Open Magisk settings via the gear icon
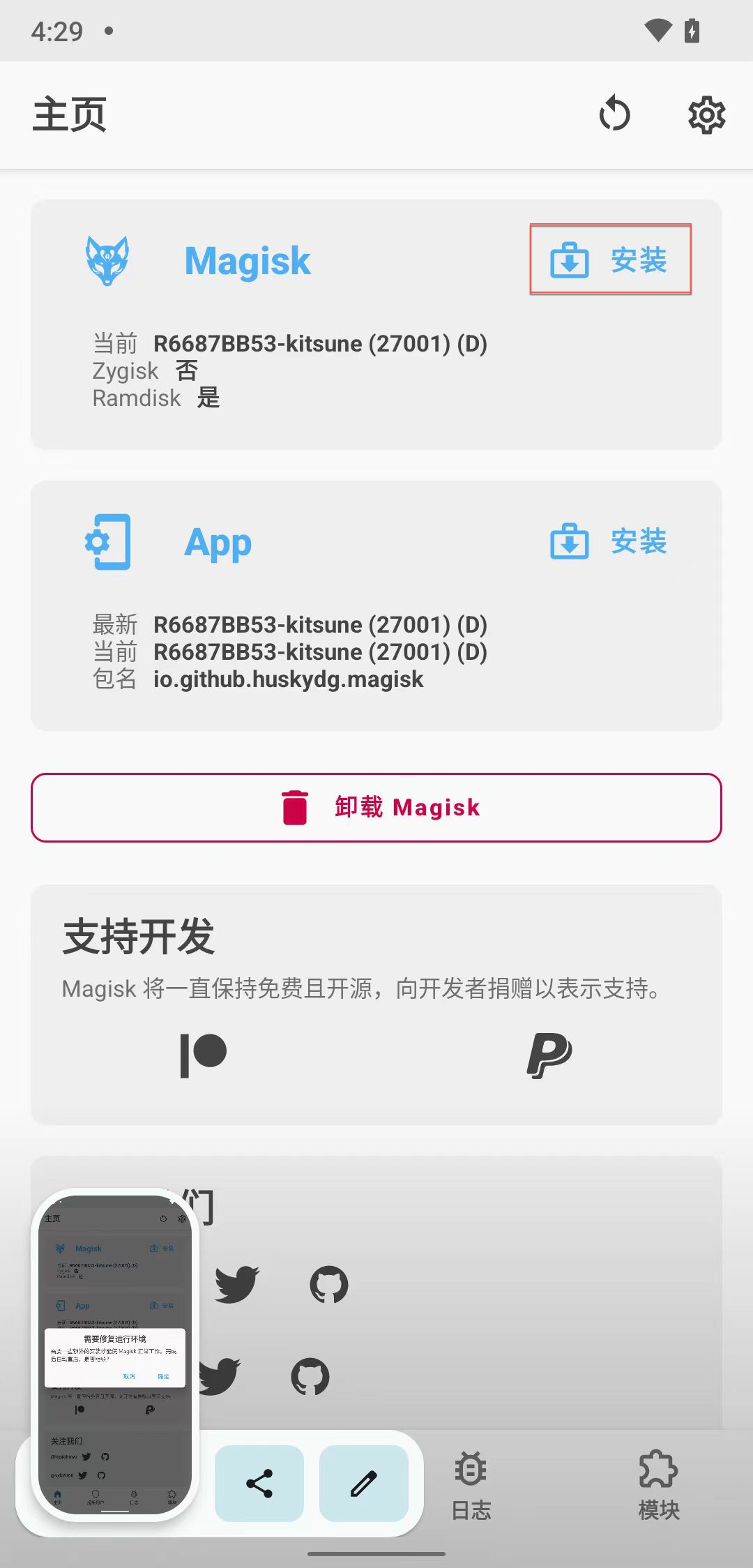Image resolution: width=753 pixels, height=1568 pixels. (707, 114)
